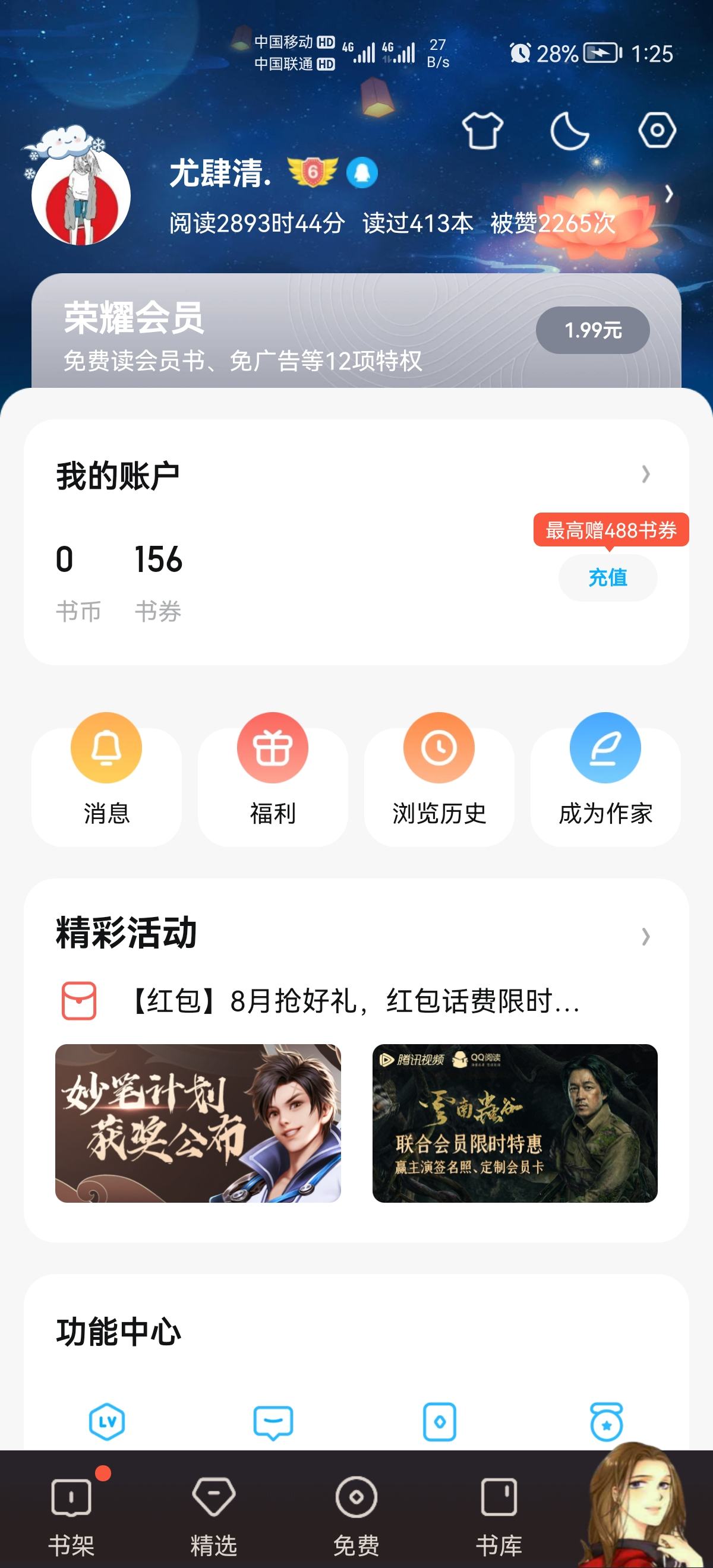Viewport: 713px width, 1568px height.
Task: Open the skin/theme shirt icon
Action: pyautogui.click(x=482, y=130)
